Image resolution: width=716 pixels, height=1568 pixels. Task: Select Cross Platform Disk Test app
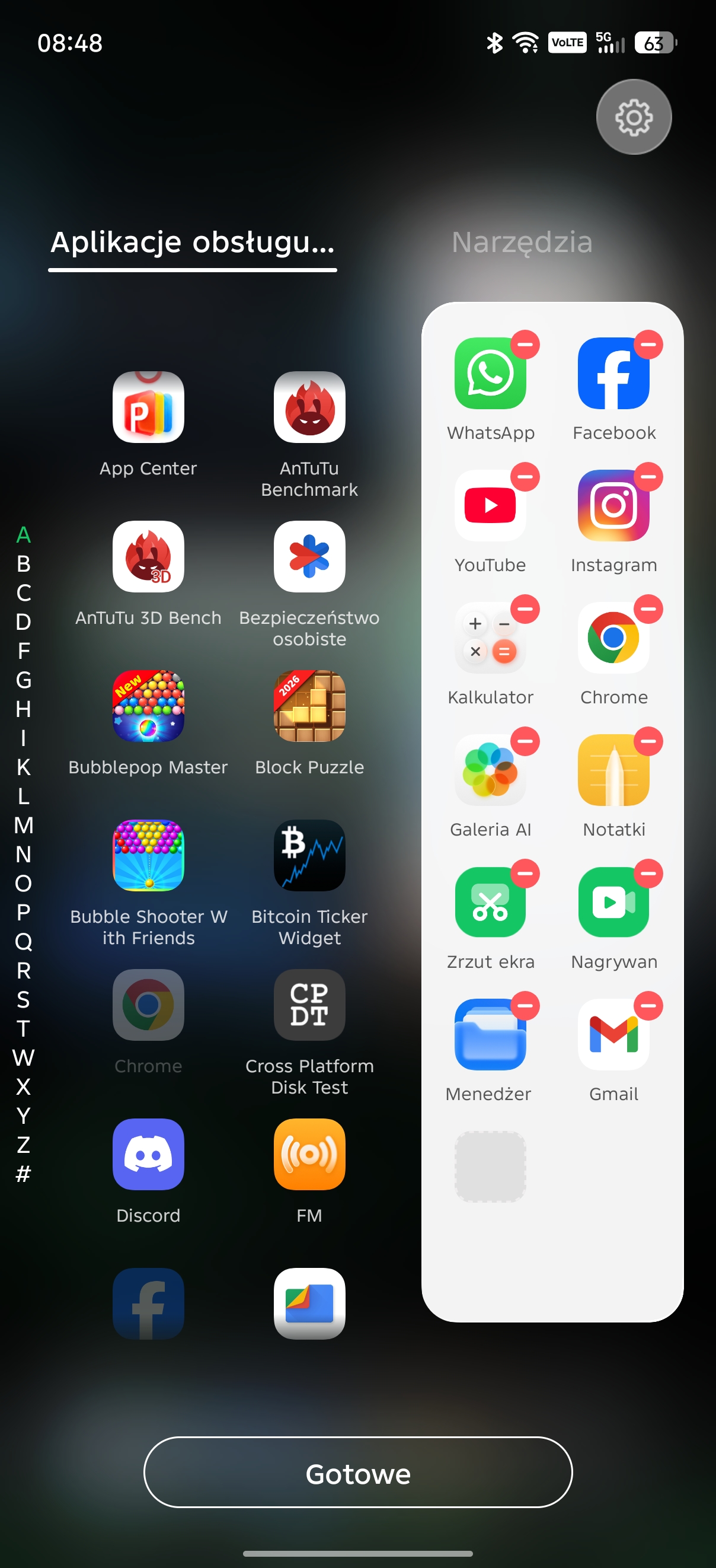click(x=309, y=1005)
